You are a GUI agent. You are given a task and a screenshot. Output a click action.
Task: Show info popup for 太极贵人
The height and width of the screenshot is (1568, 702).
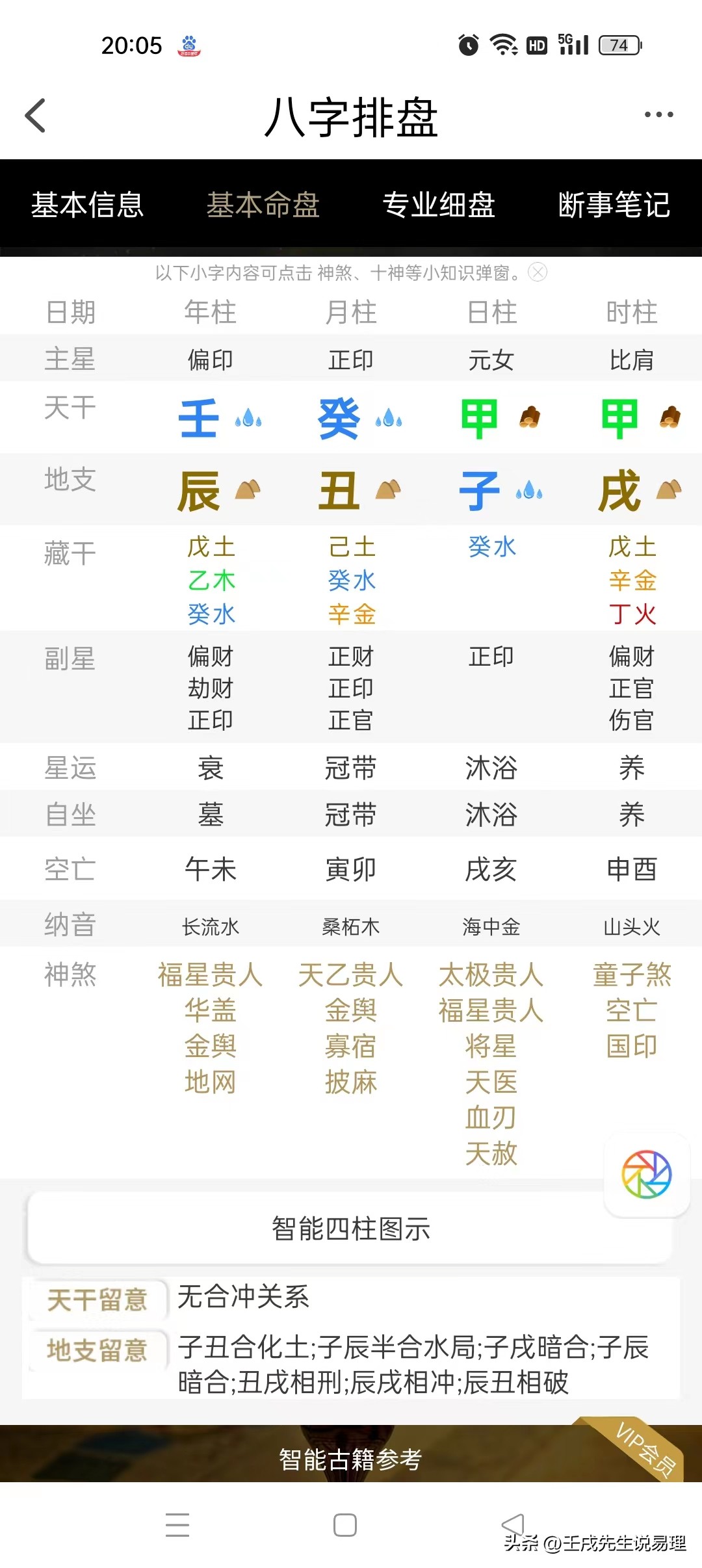pos(491,975)
